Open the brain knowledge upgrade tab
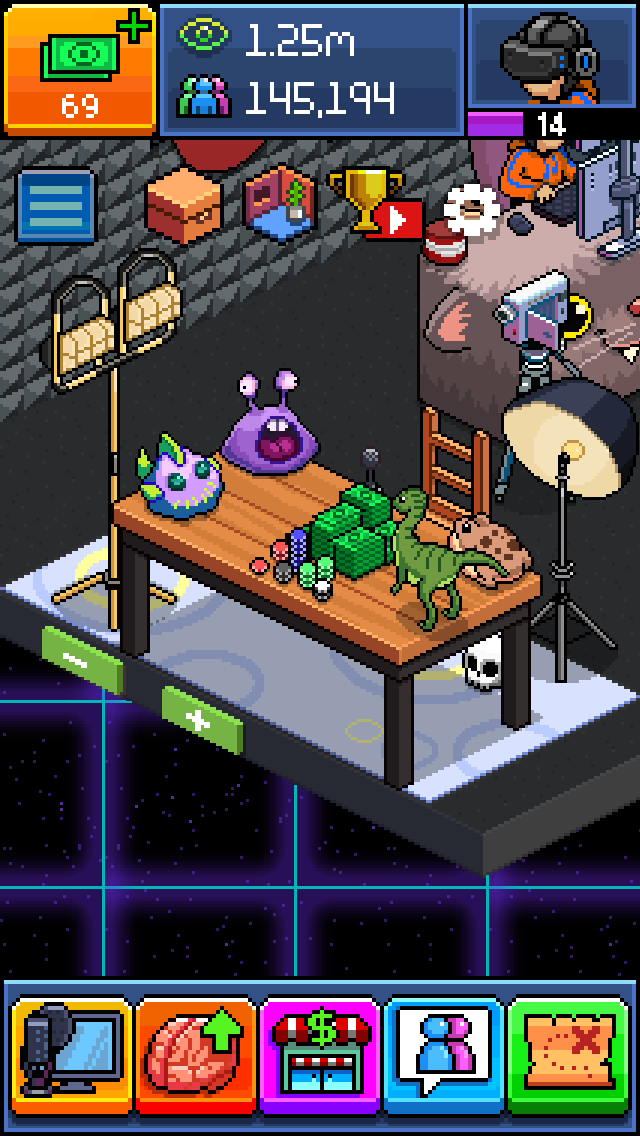The image size is (640, 1136). [195, 1057]
